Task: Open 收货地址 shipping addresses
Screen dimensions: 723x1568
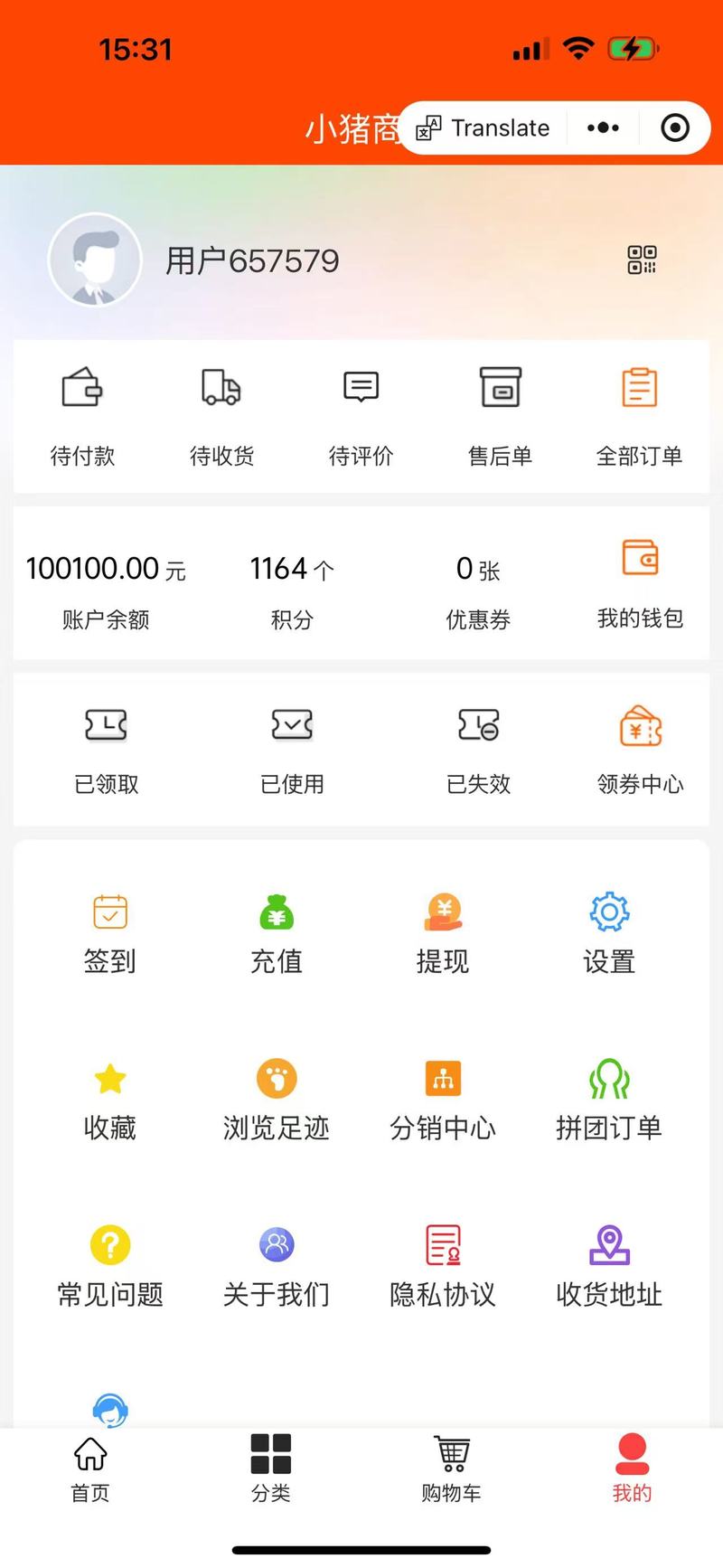Action: click(609, 1268)
